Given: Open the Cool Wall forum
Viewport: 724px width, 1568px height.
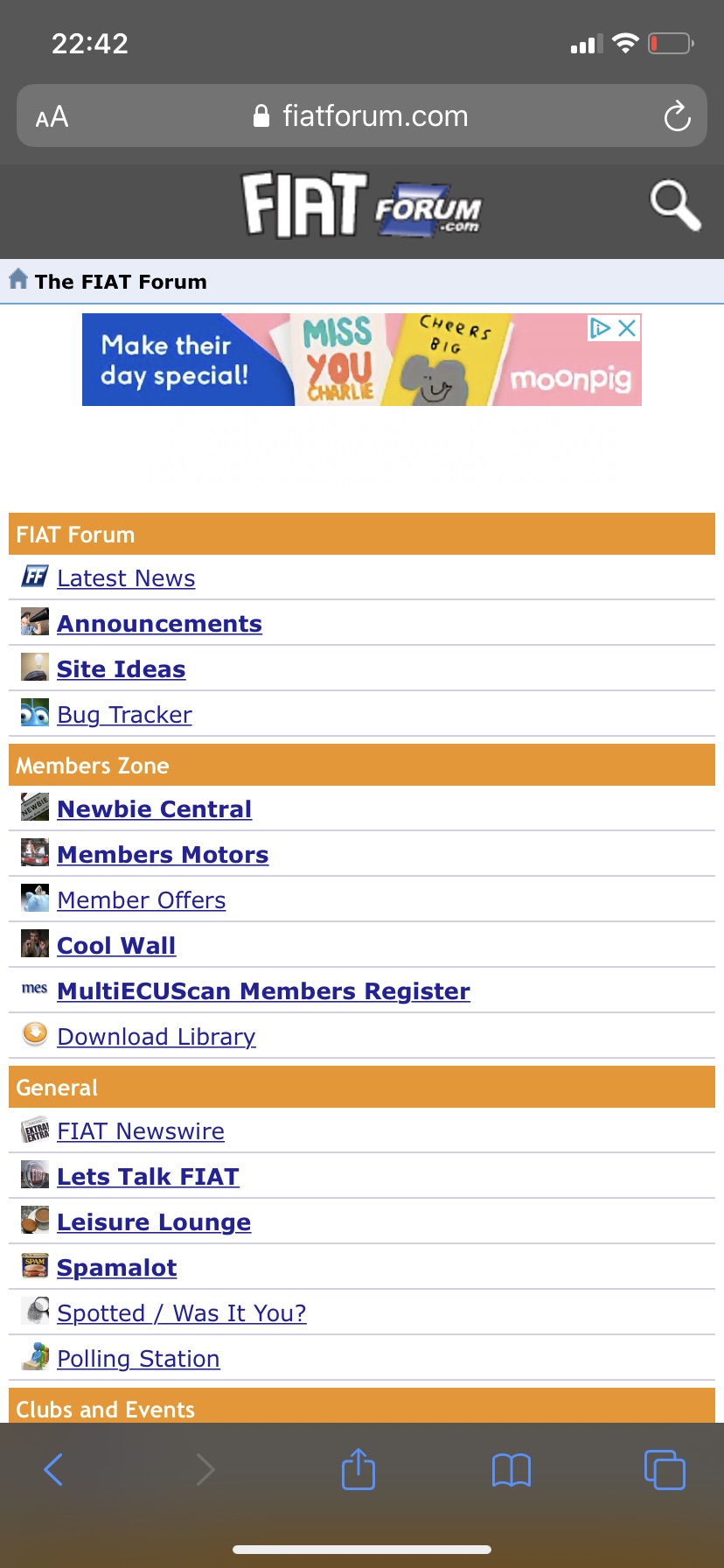Looking at the screenshot, I should (116, 946).
